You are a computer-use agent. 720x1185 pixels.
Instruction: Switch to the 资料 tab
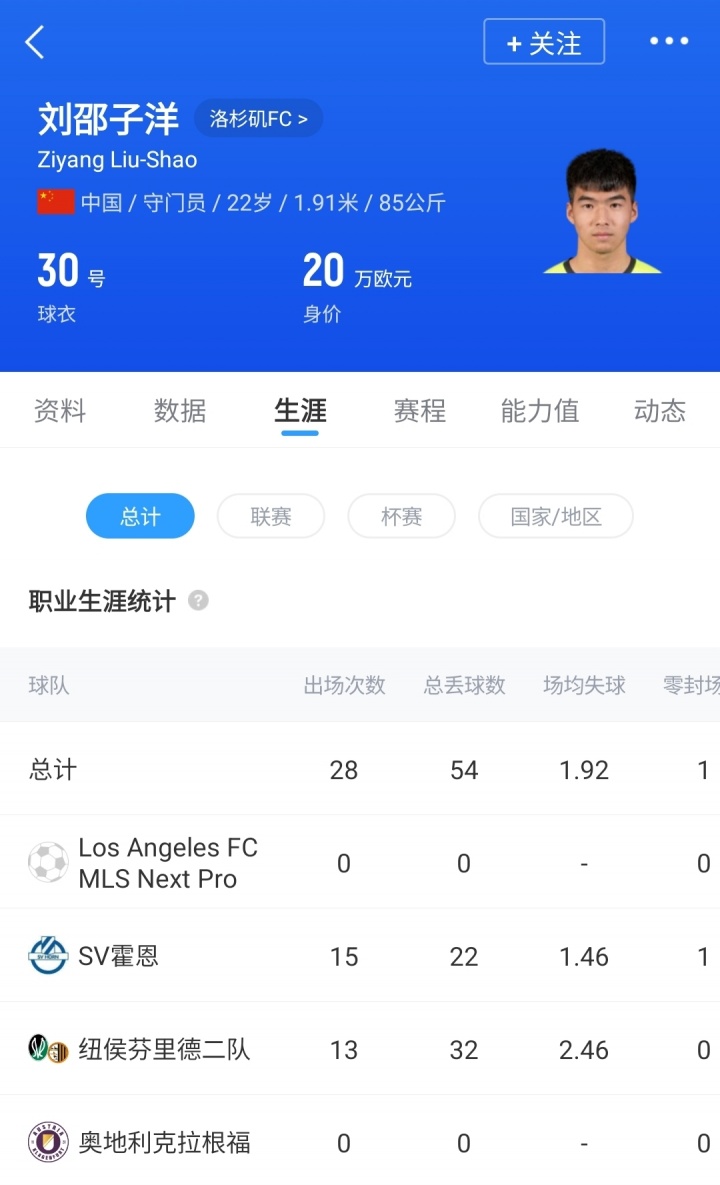coord(60,411)
